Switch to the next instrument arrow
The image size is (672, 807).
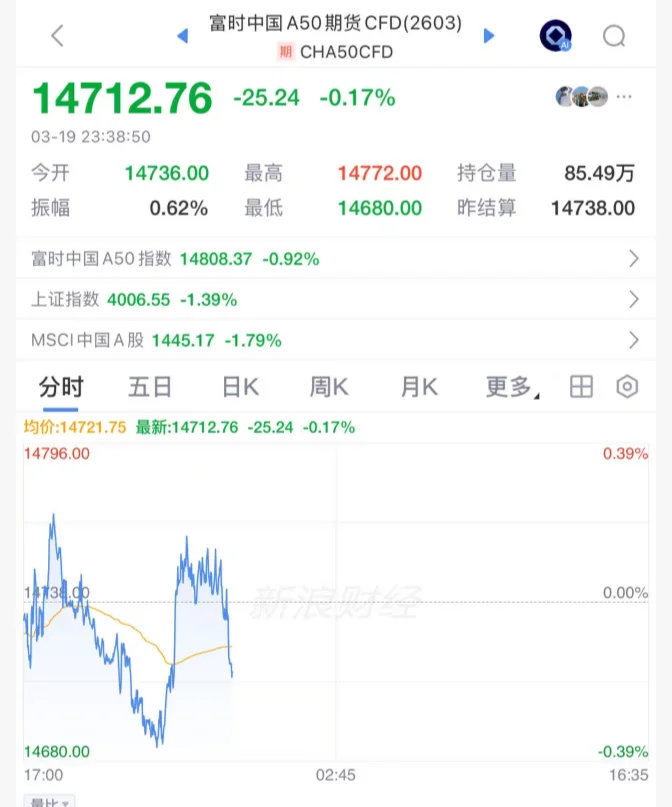pos(489,36)
